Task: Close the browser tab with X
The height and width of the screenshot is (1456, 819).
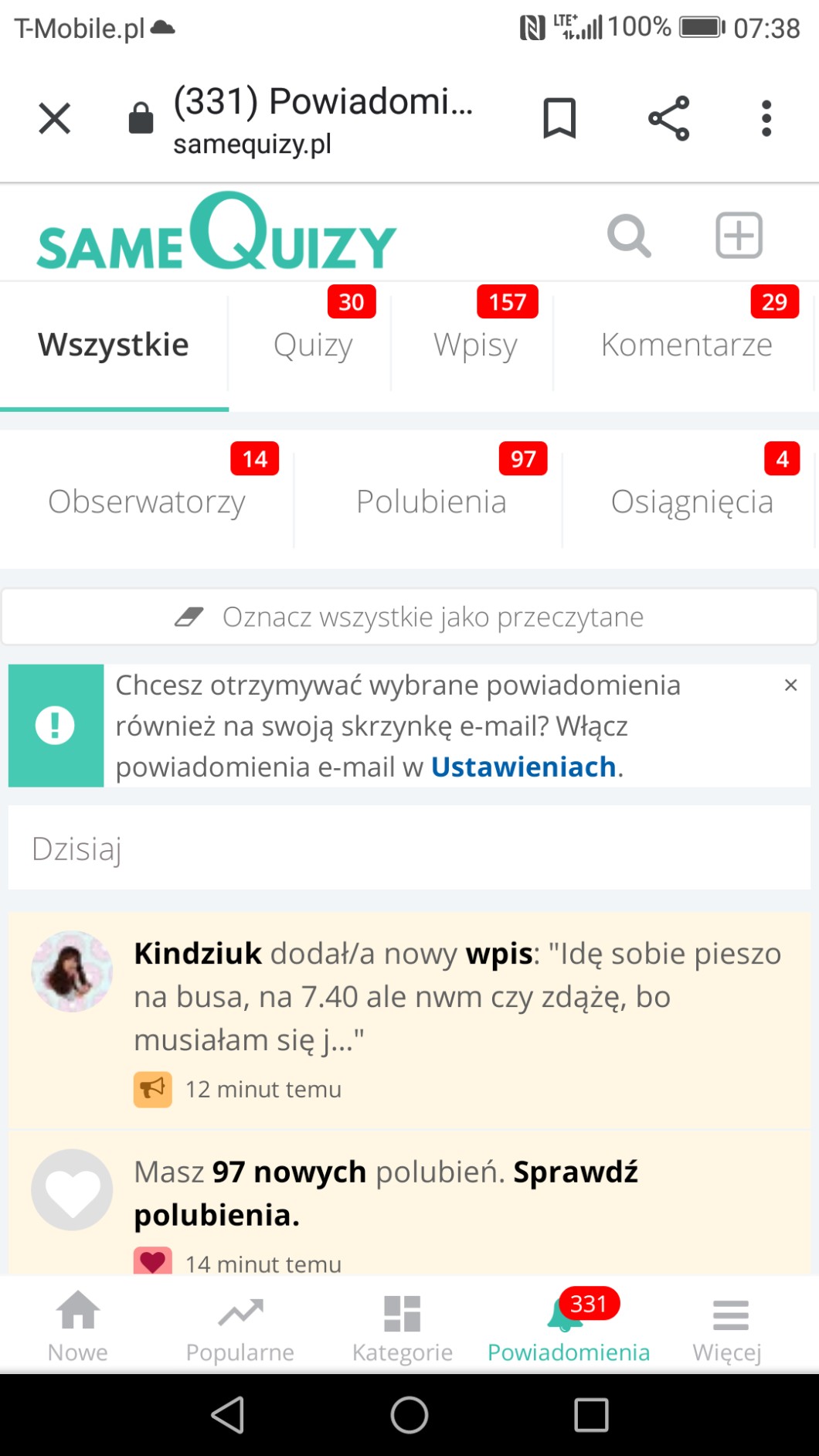Action: [x=54, y=118]
